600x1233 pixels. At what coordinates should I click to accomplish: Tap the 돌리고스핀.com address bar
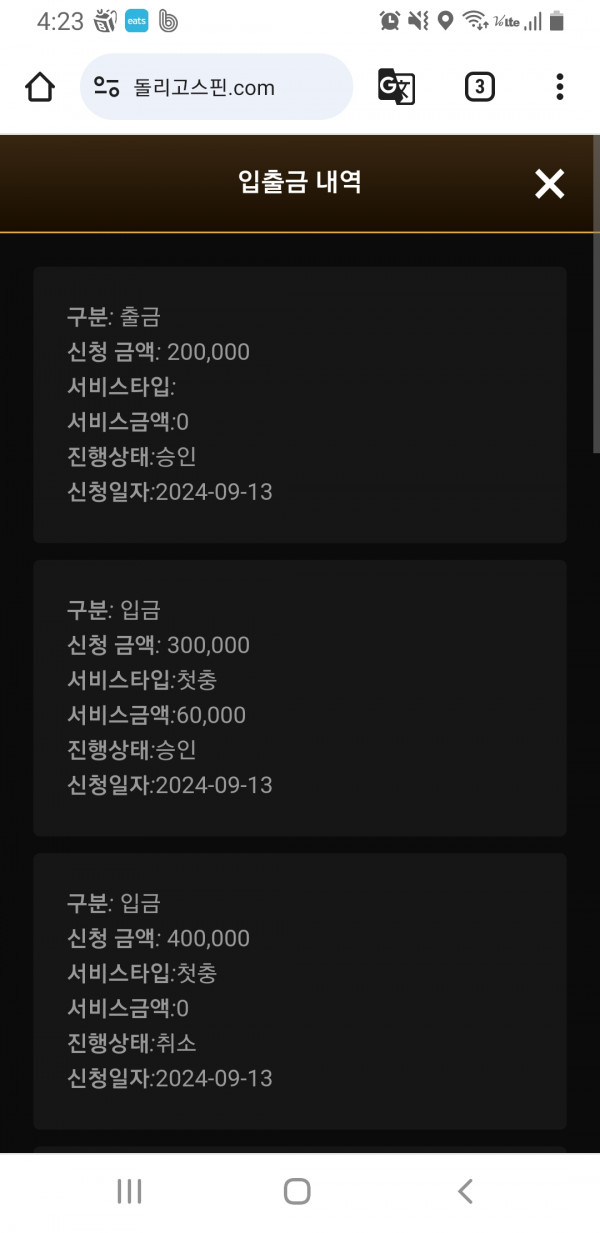(216, 87)
